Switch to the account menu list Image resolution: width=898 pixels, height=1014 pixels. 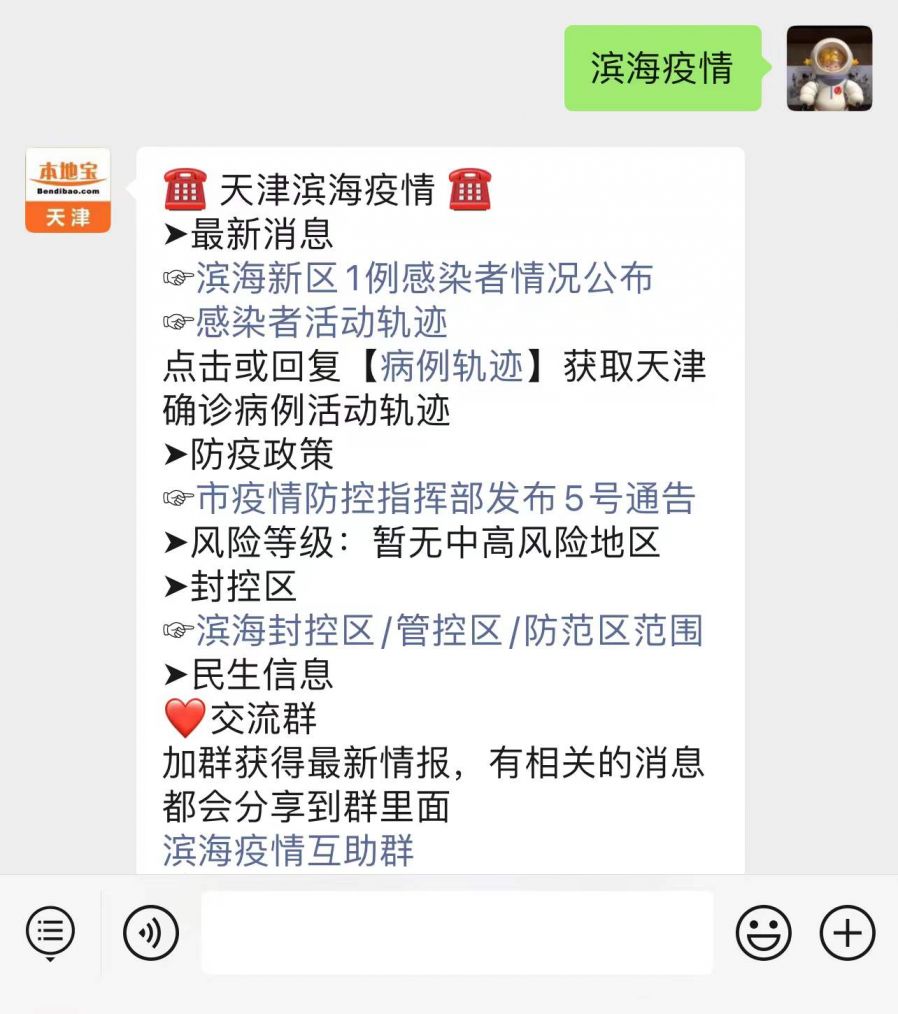tap(50, 932)
